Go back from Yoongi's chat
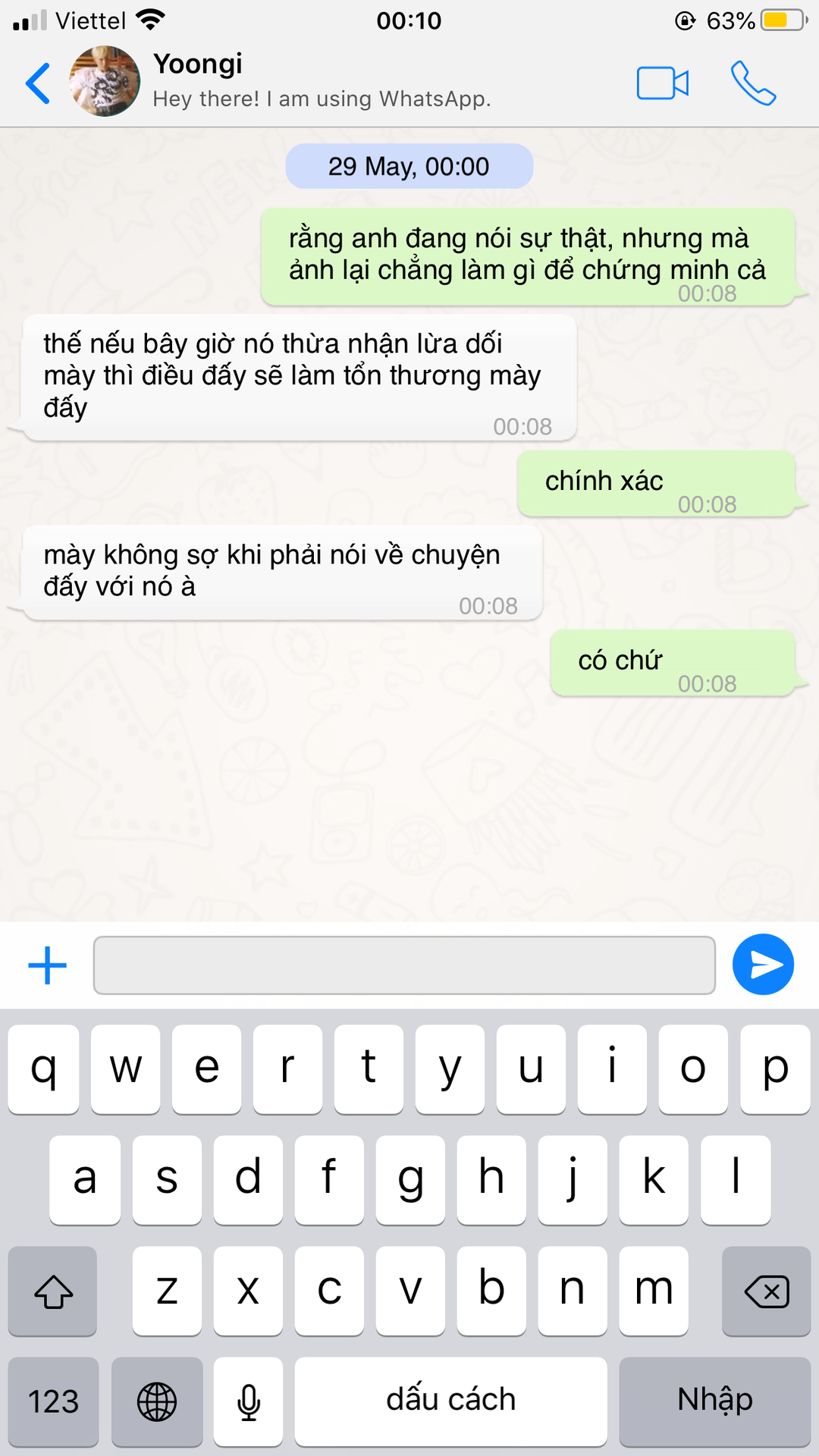Screen dimensions: 819x1456 (38, 83)
